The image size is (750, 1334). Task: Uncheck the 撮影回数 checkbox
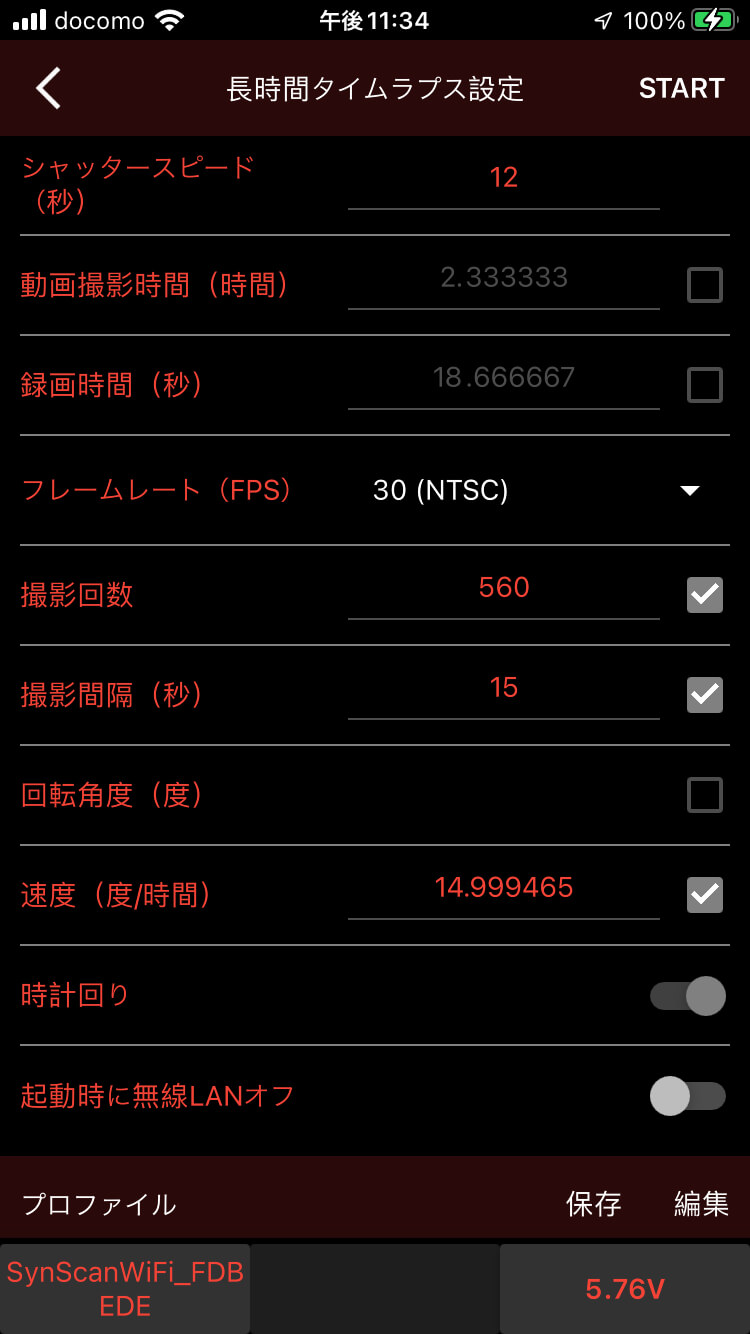click(x=705, y=595)
